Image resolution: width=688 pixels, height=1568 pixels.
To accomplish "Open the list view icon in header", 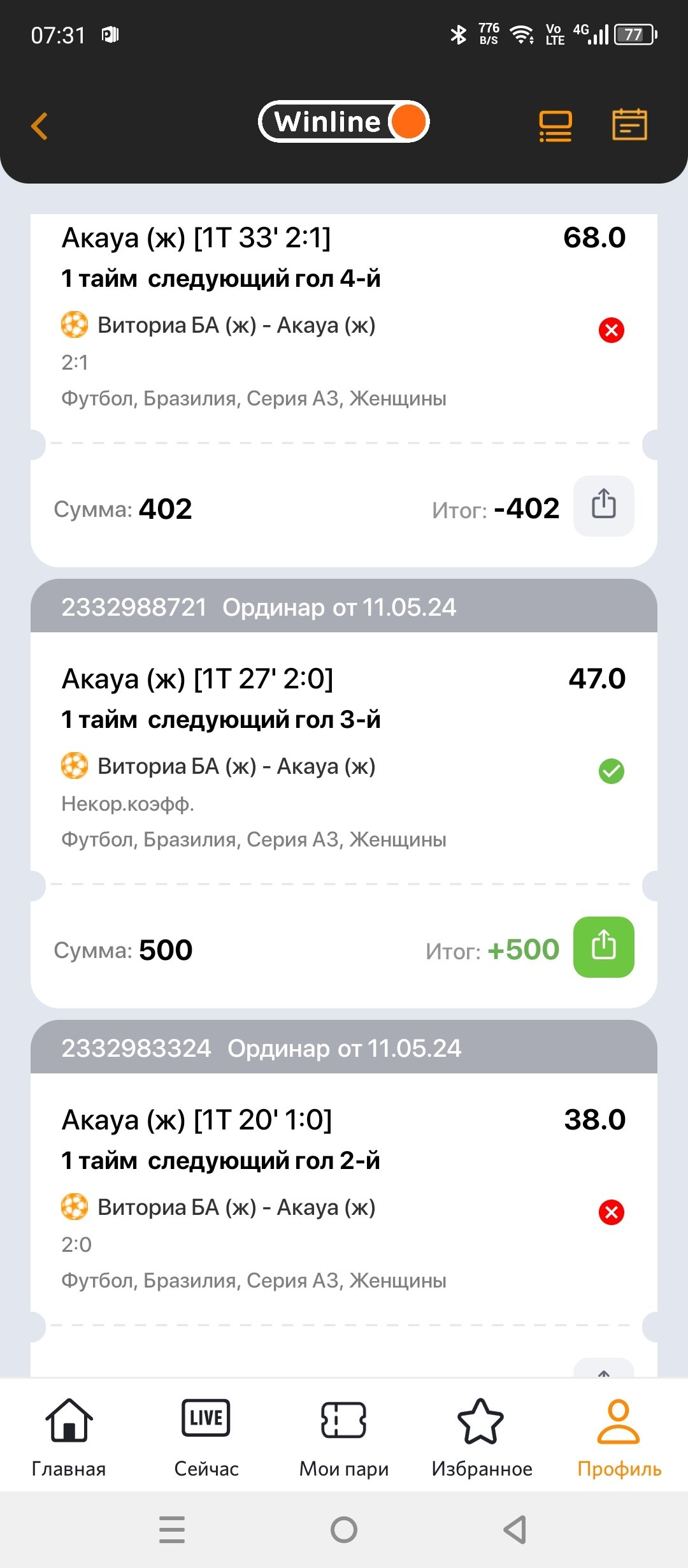I will pos(555,126).
